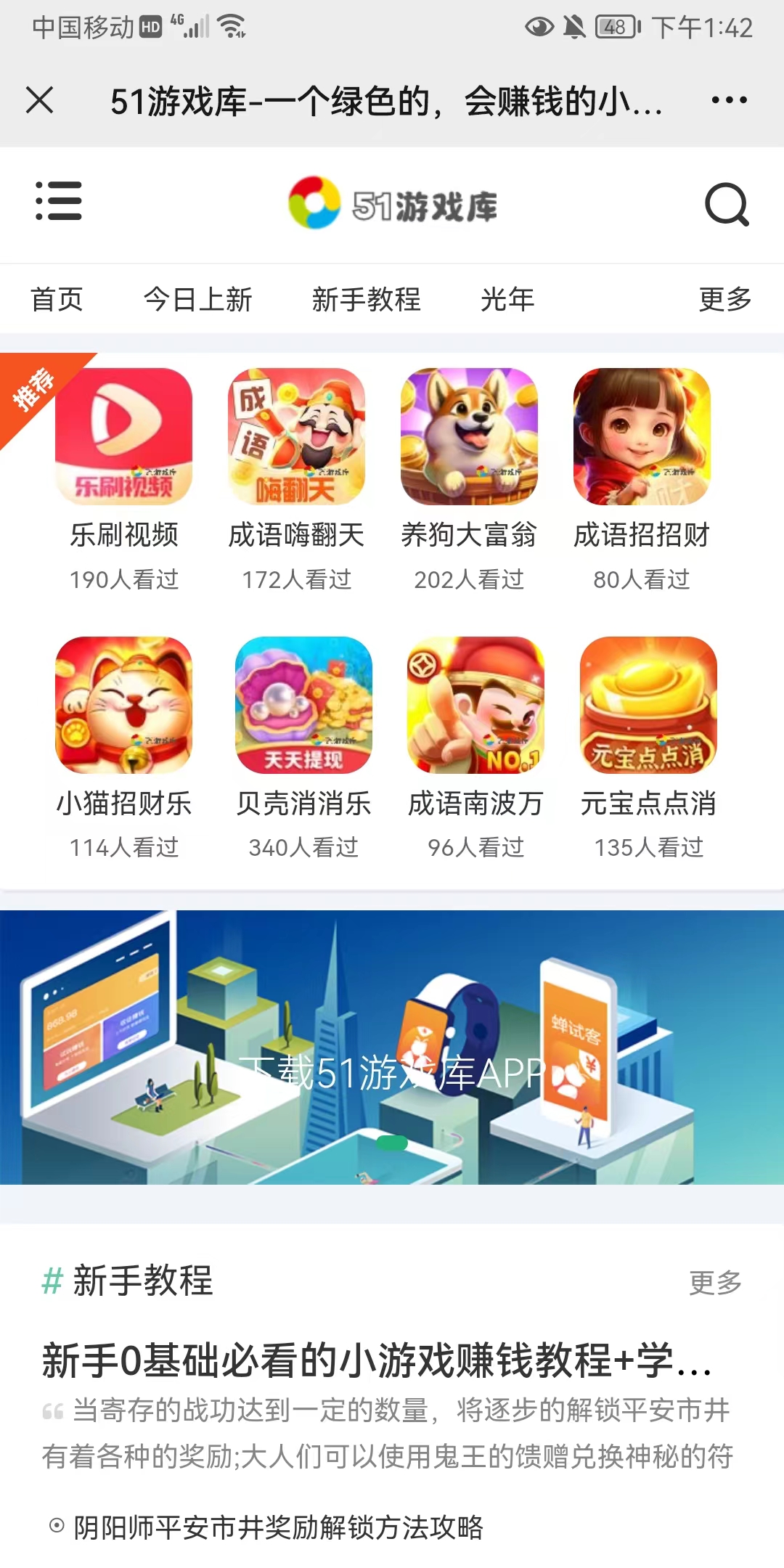Screen dimensions: 784x1568
Task: Open the search icon
Action: click(x=727, y=205)
